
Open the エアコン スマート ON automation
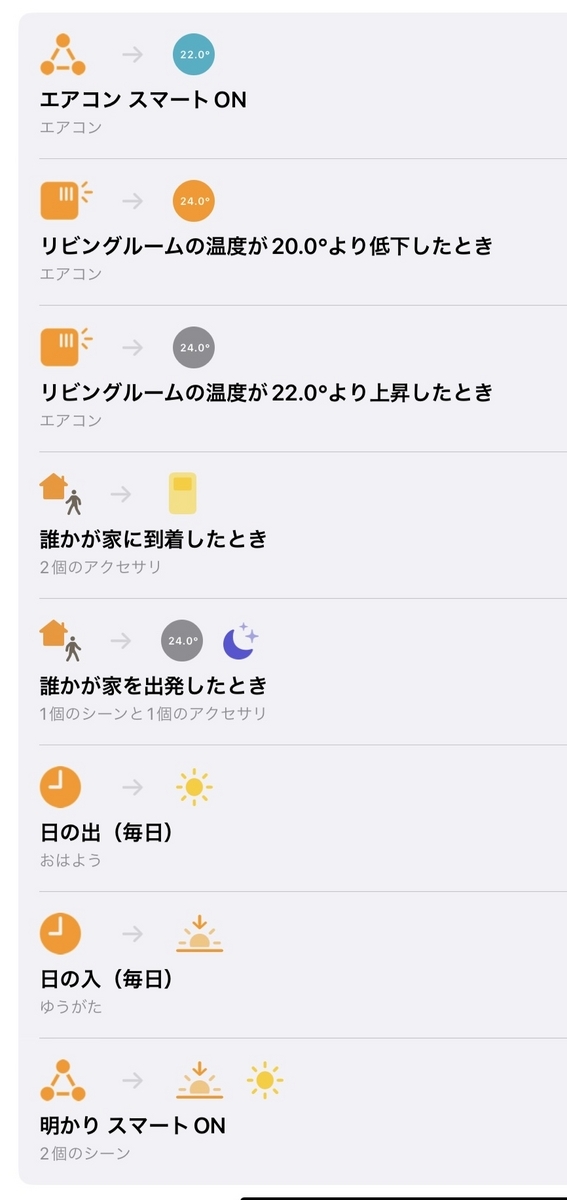pos(293,85)
